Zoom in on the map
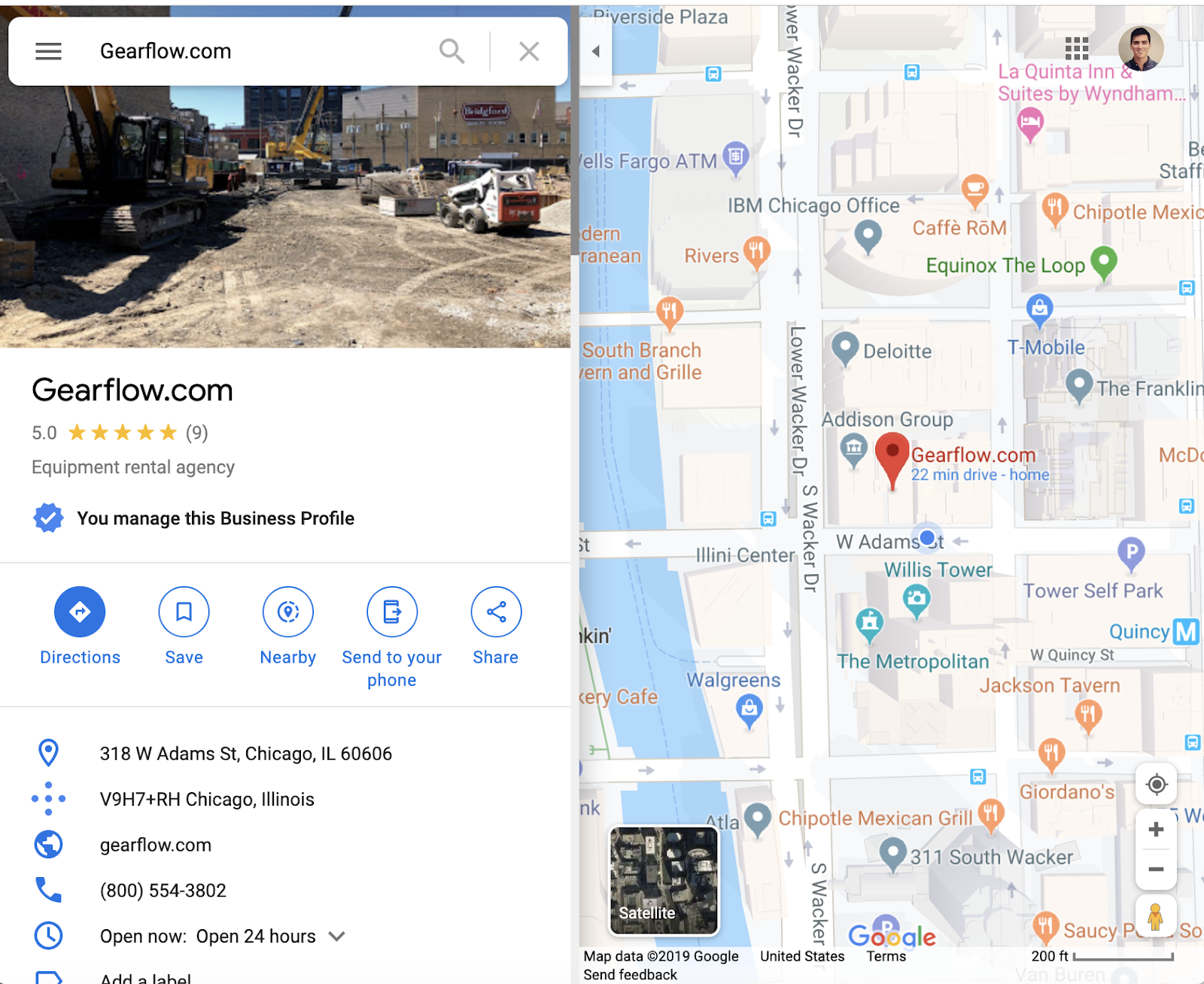 (x=1156, y=829)
